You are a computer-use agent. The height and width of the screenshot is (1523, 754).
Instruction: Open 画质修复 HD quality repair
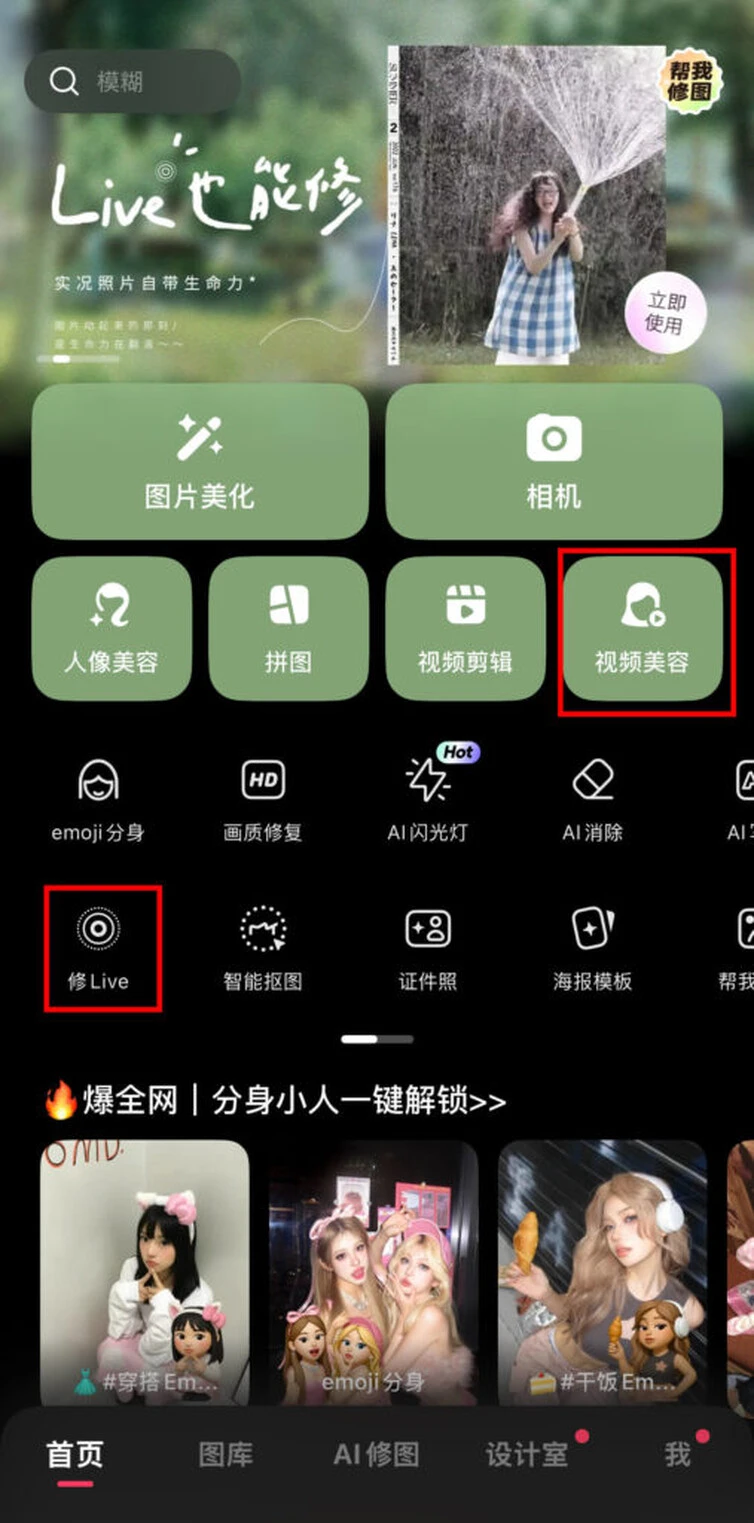tap(263, 800)
